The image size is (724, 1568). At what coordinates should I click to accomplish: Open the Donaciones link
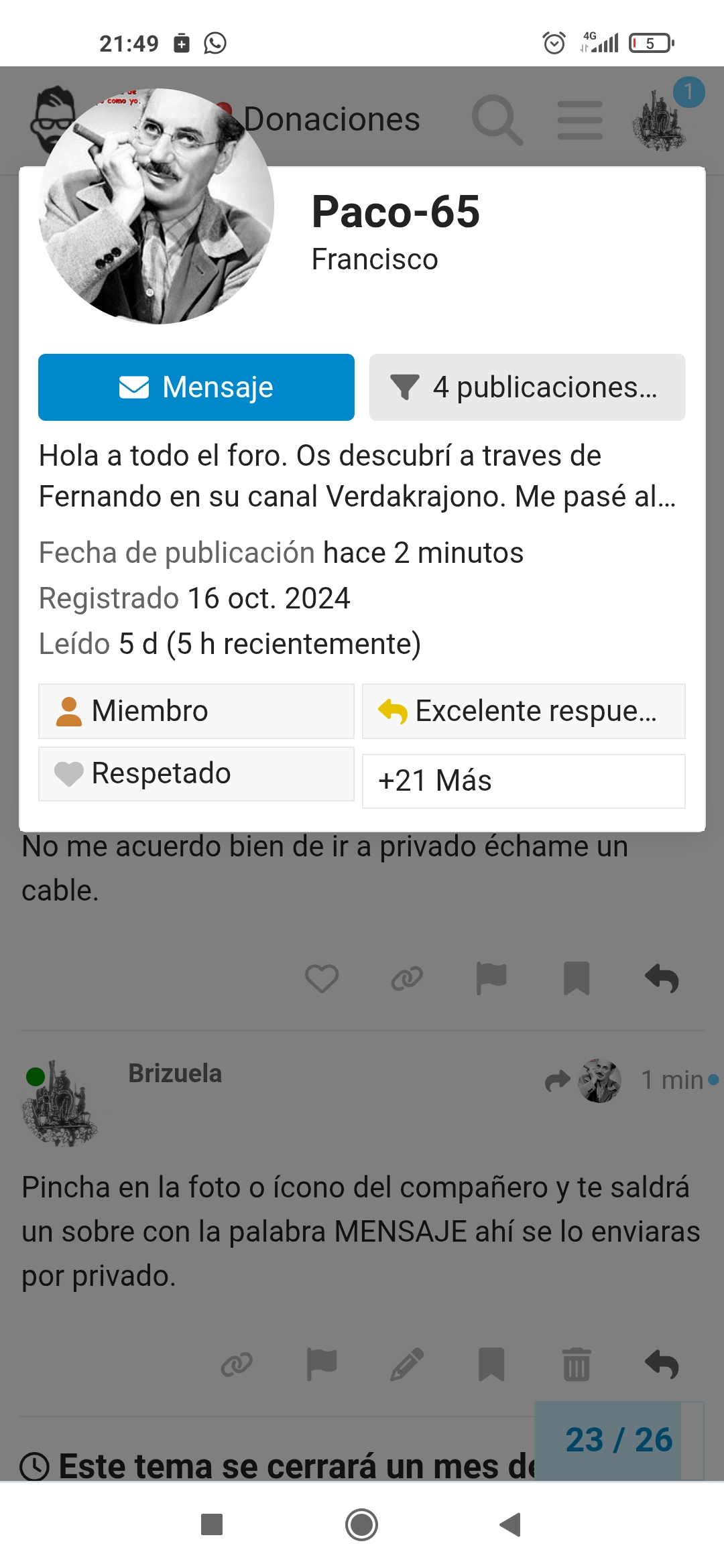point(331,120)
